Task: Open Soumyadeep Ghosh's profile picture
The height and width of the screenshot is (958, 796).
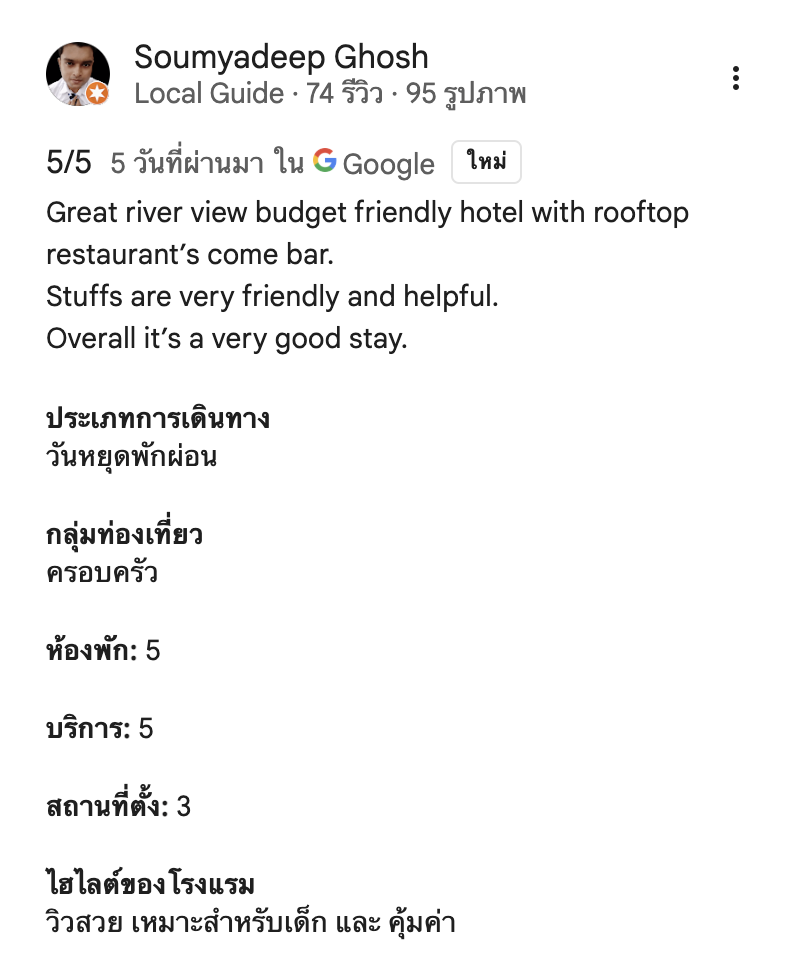Action: tap(77, 74)
